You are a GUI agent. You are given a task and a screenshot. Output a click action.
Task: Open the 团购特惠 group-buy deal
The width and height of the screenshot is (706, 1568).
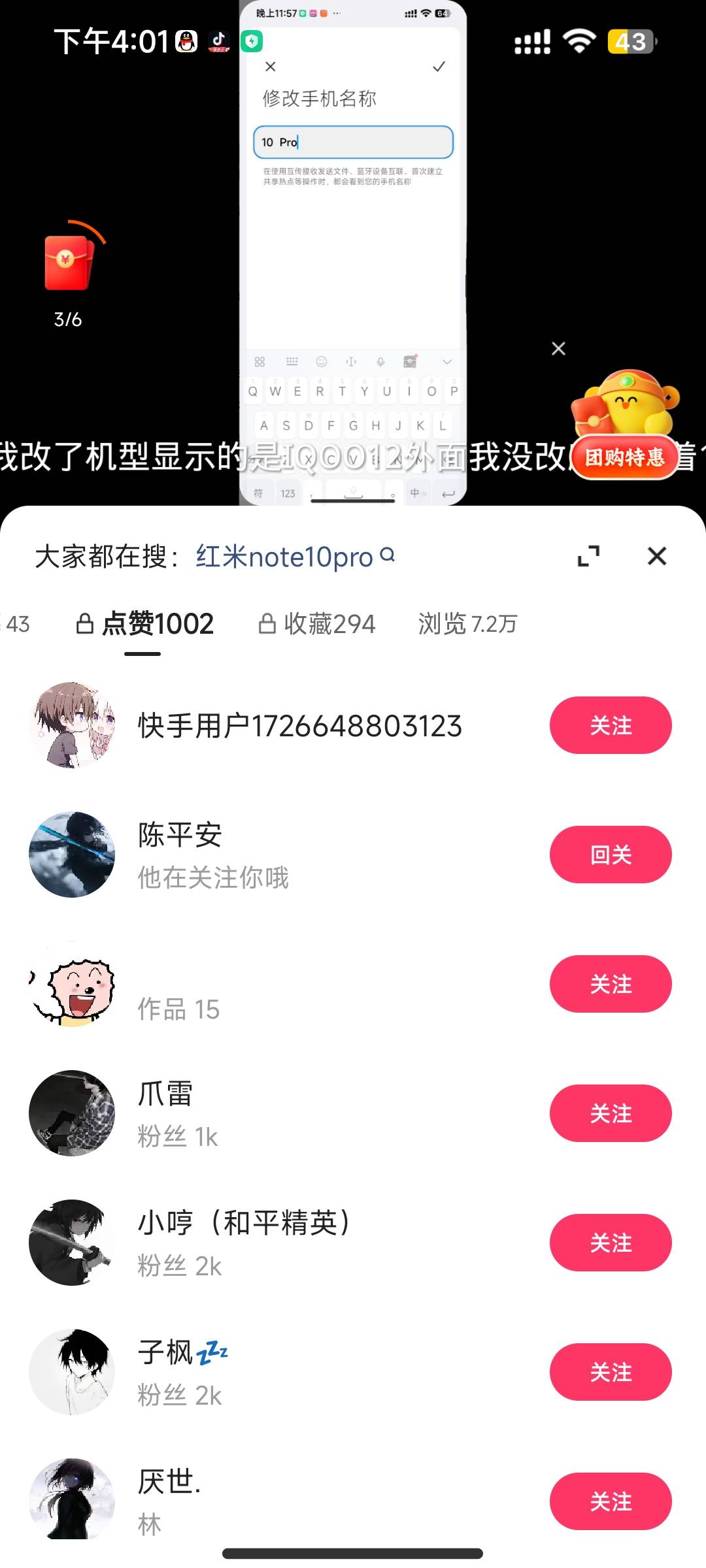[624, 425]
